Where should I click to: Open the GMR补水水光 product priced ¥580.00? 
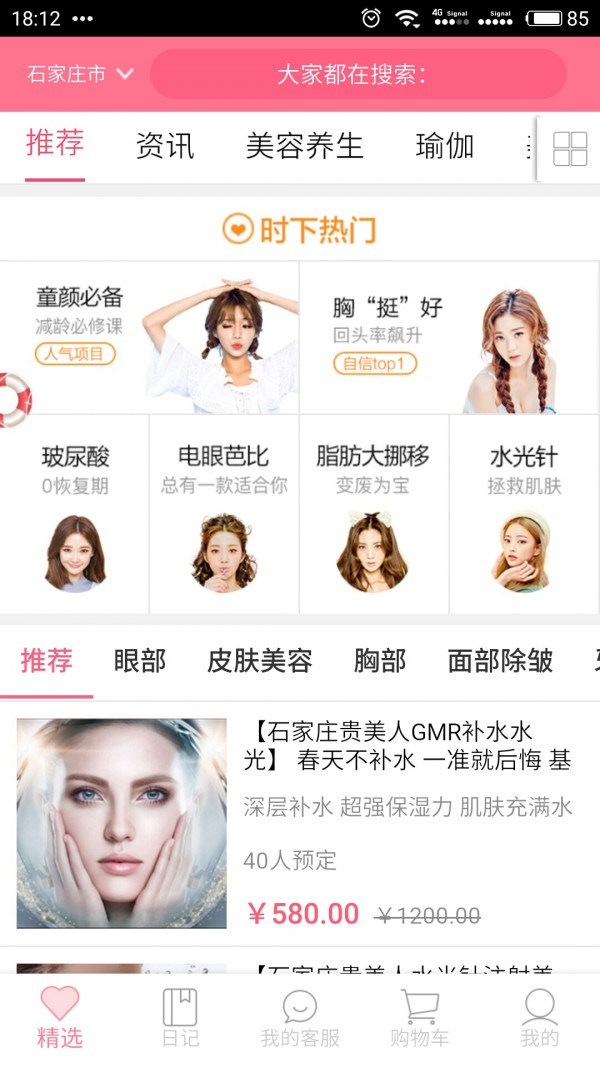tap(300, 823)
